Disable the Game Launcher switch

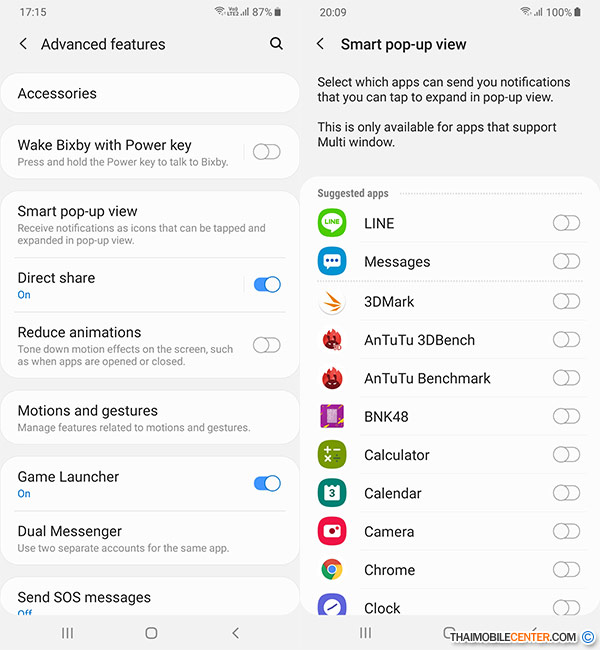(266, 484)
